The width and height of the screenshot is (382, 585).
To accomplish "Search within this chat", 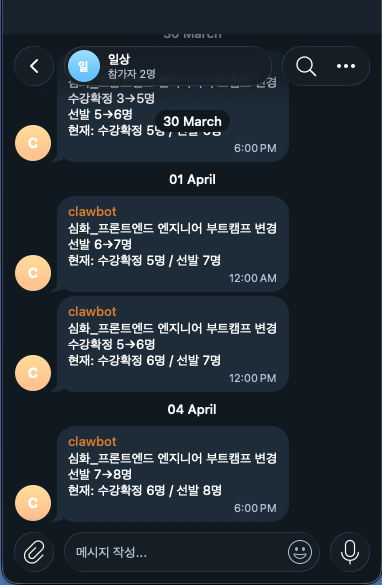I will click(x=306, y=66).
